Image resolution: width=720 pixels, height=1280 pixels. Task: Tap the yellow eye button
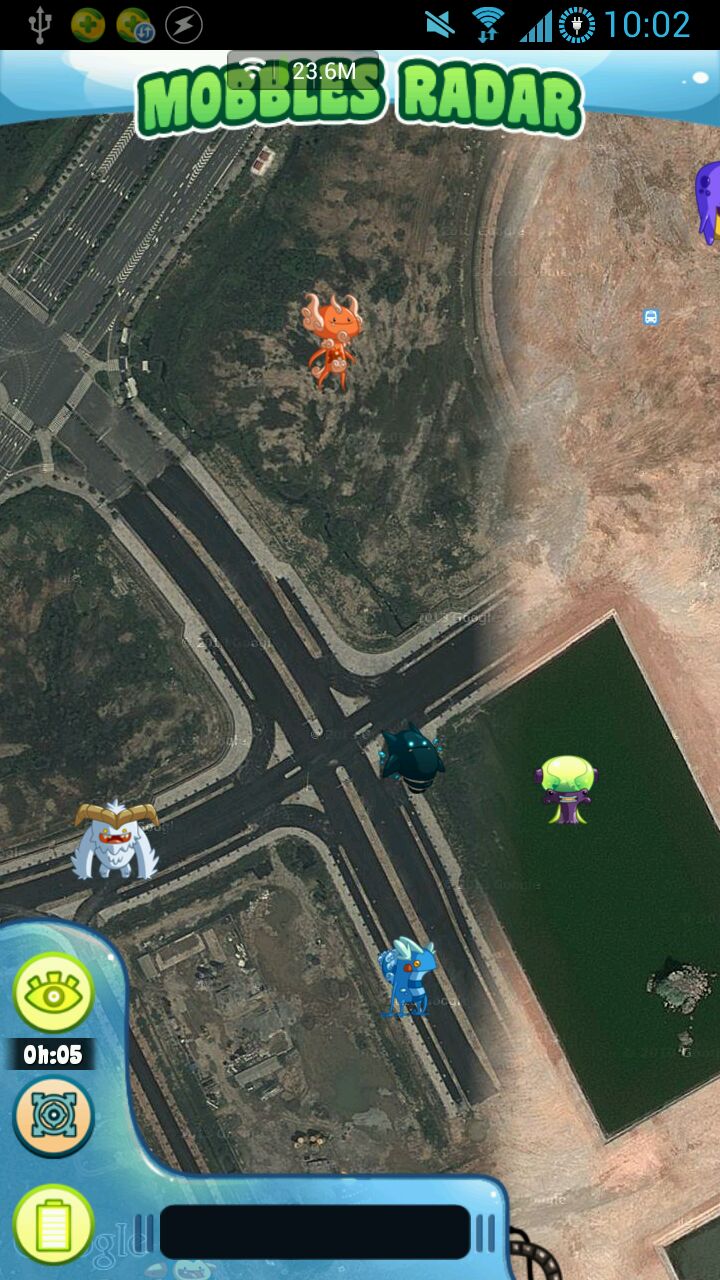pyautogui.click(x=53, y=992)
